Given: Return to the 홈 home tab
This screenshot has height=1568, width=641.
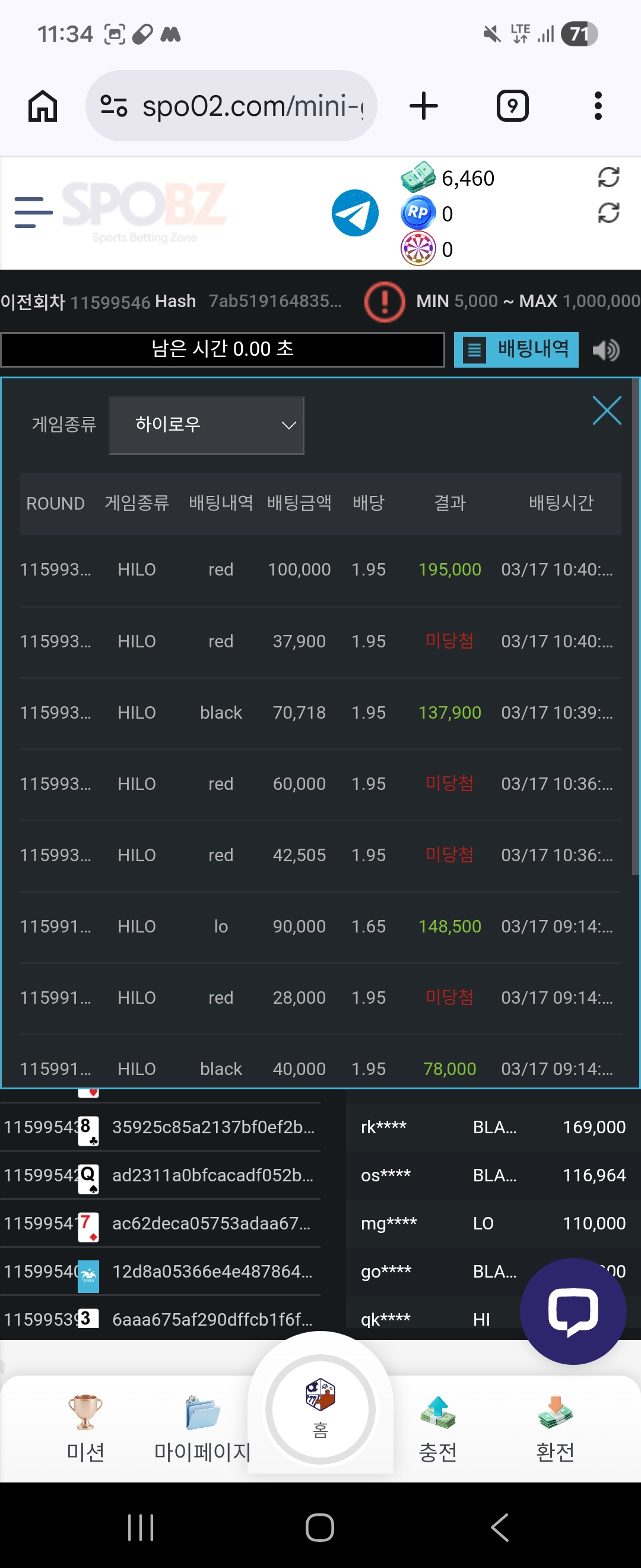Looking at the screenshot, I should click(x=320, y=1409).
